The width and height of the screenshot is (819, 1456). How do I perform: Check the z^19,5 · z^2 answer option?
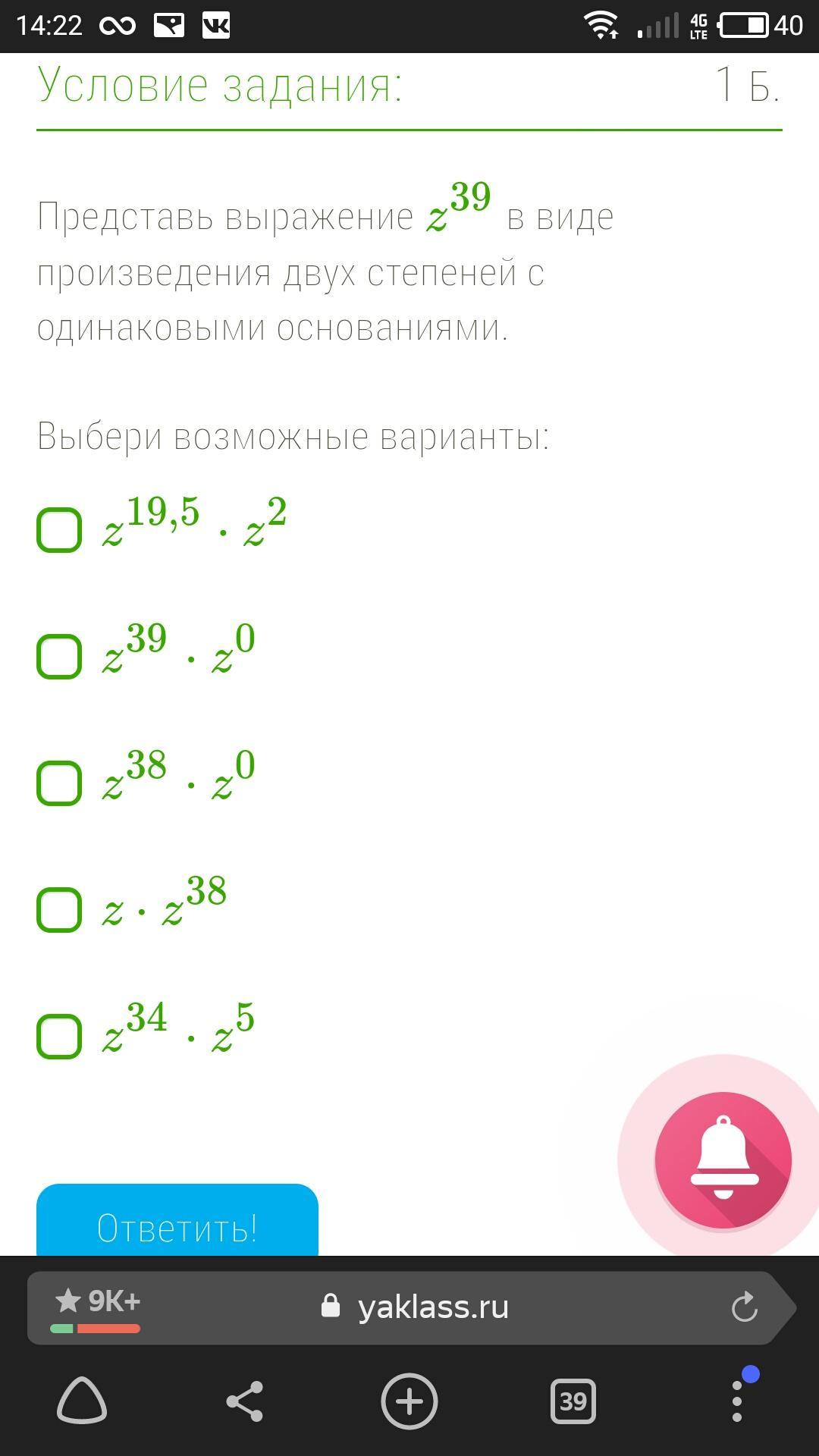point(59,529)
